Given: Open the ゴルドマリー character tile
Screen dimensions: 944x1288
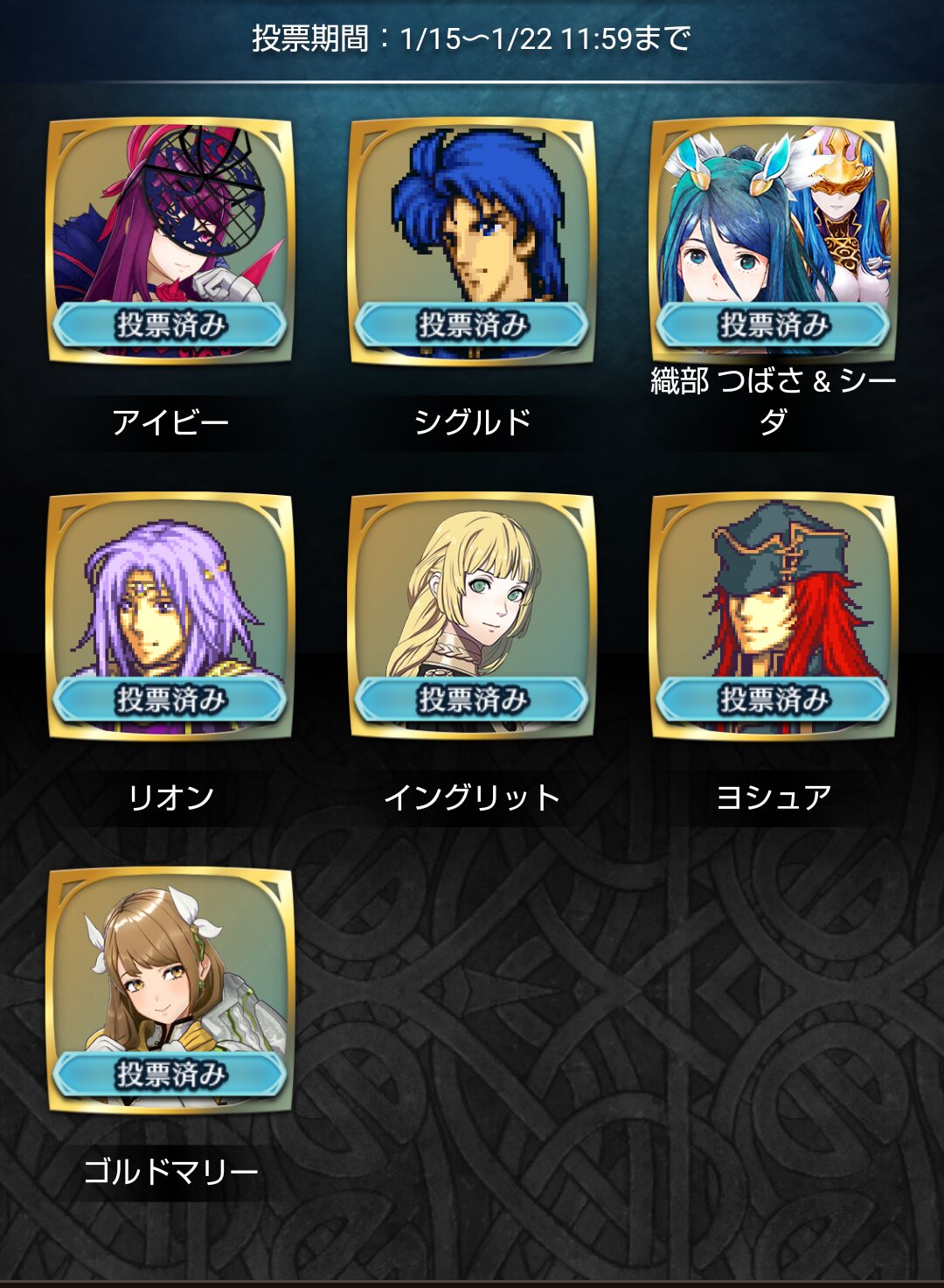Looking at the screenshot, I should (x=170, y=989).
